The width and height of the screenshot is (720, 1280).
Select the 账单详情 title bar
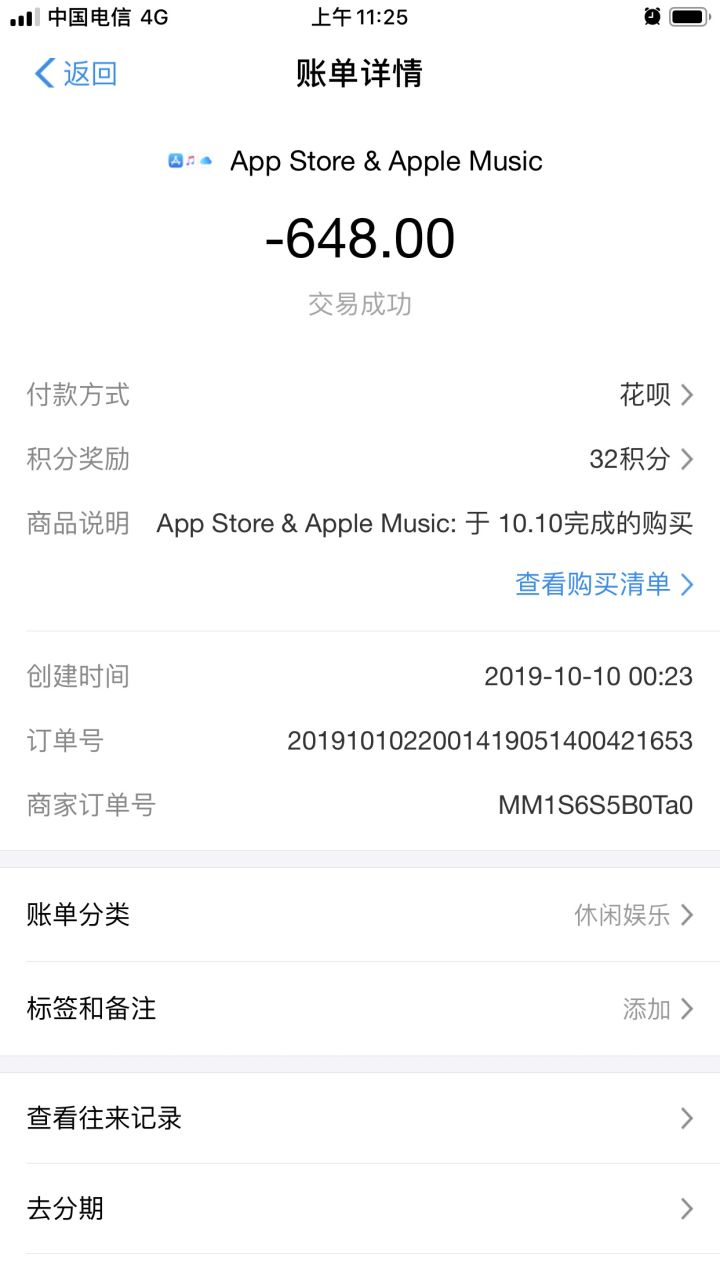coord(360,74)
